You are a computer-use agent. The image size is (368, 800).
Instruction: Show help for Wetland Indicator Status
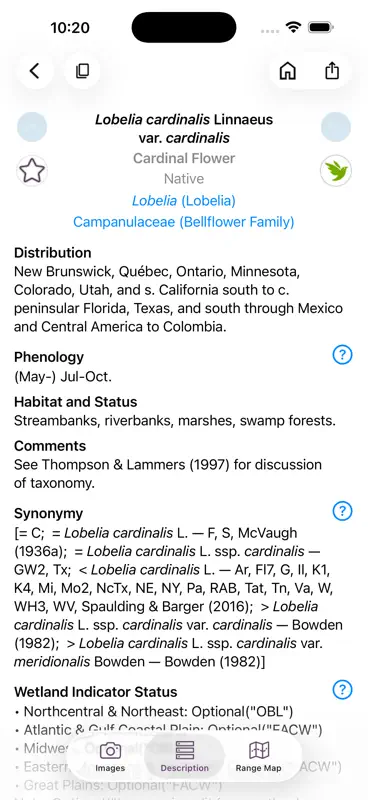point(342,689)
